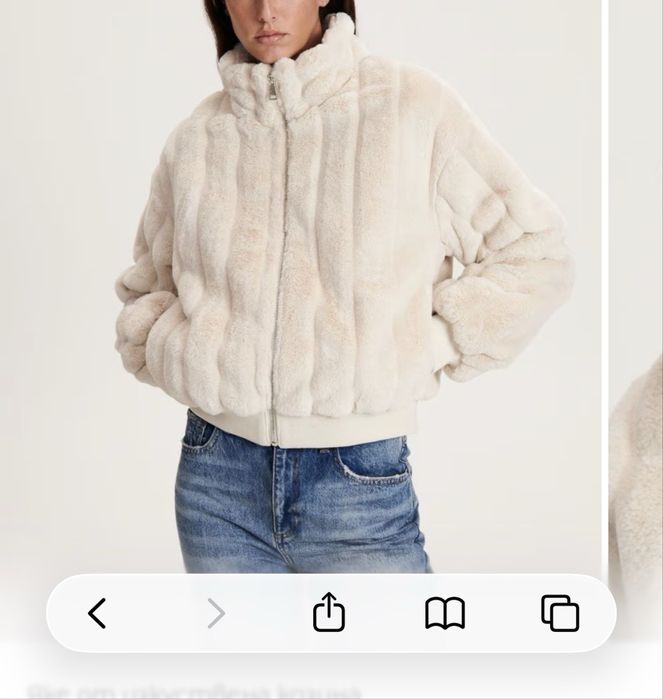663x699 pixels.
Task: Open the share sheet
Action: (x=329, y=613)
